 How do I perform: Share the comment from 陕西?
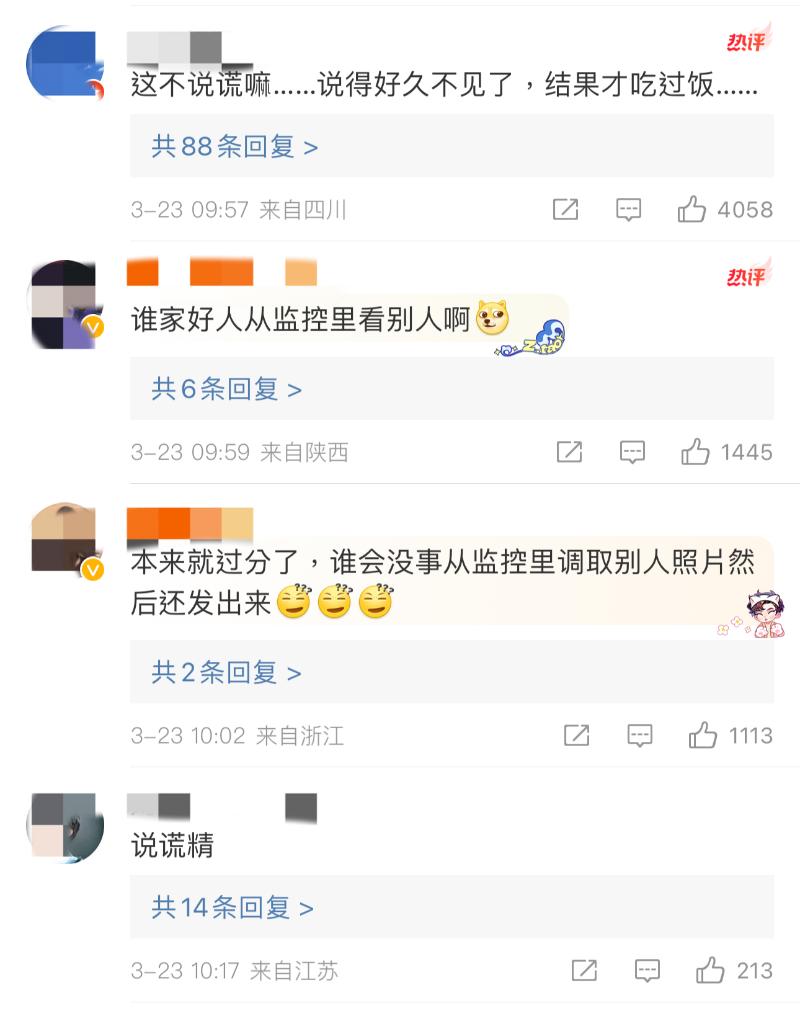click(x=569, y=452)
